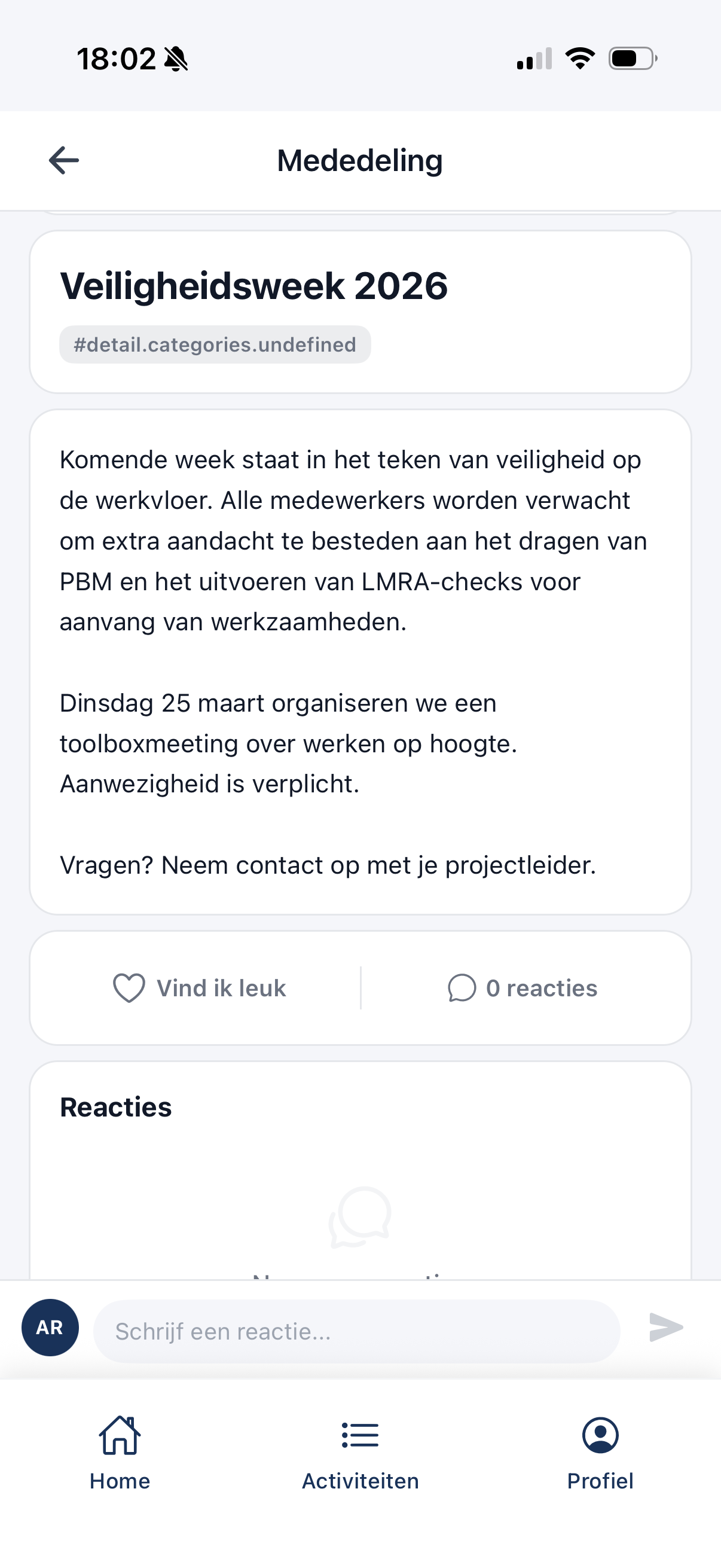Tap the 'Mededeling' page title

(x=360, y=160)
